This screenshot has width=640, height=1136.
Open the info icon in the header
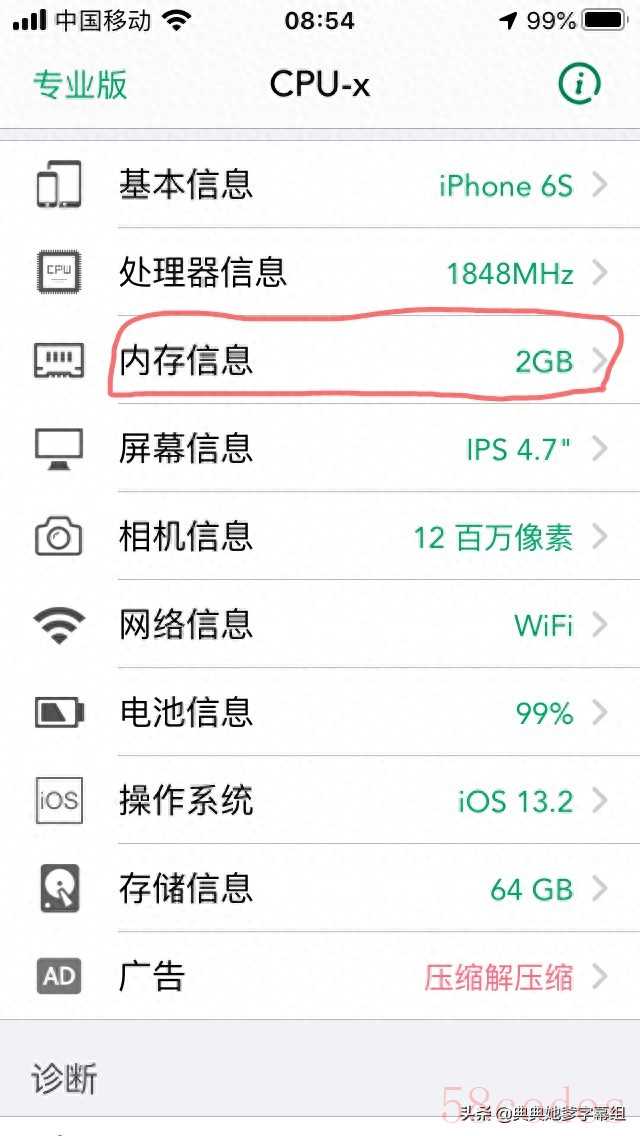pyautogui.click(x=579, y=85)
